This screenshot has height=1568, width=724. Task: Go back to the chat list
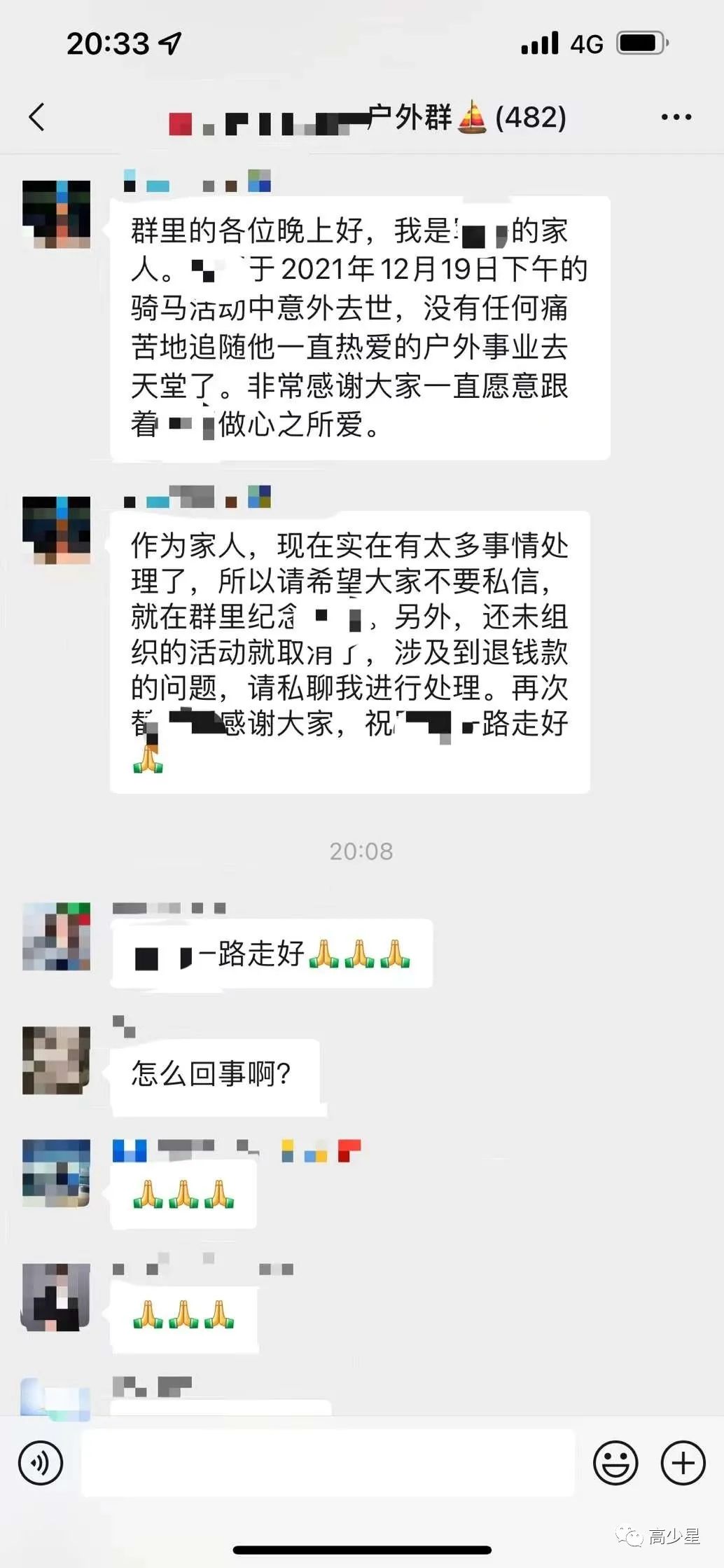[37, 117]
